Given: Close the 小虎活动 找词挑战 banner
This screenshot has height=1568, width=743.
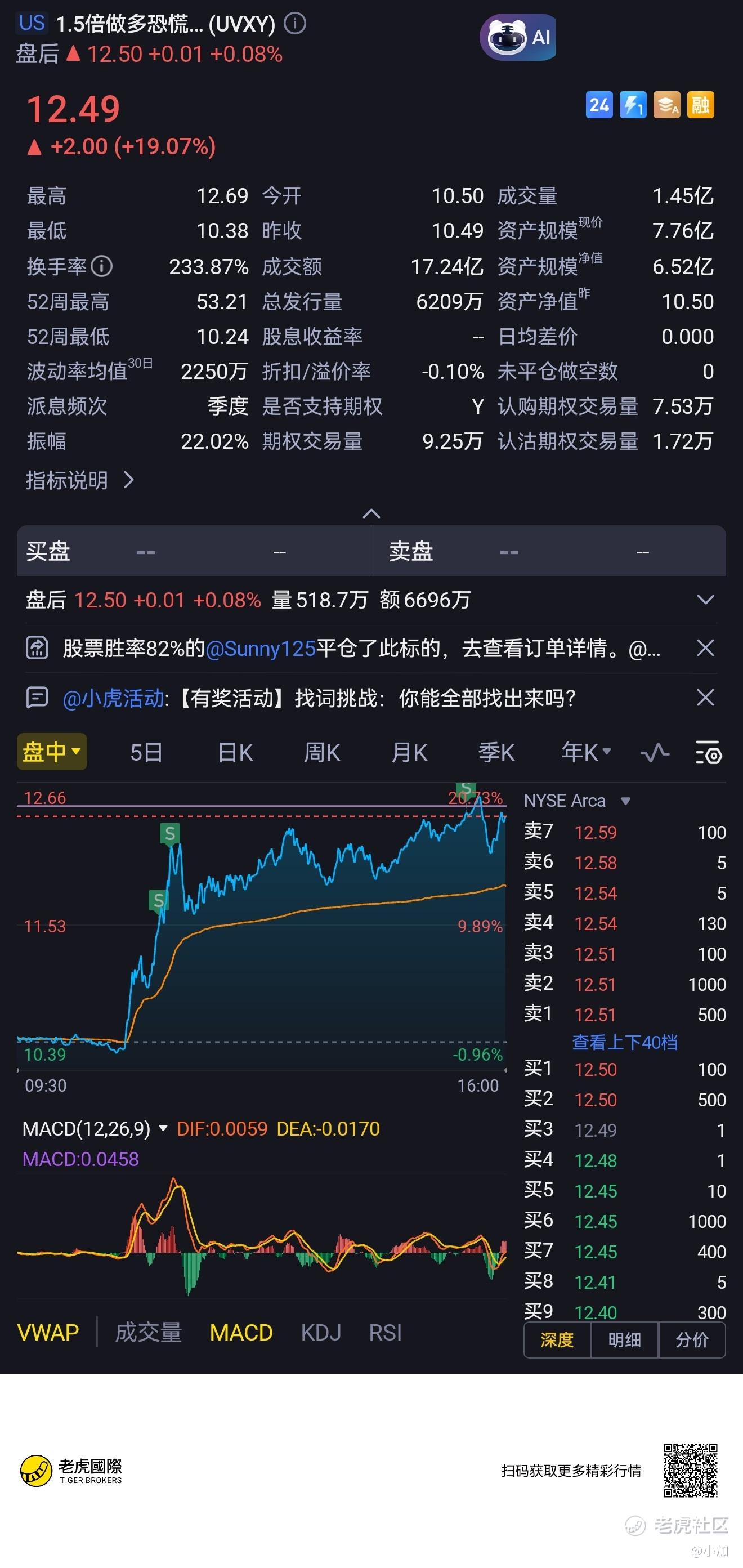Looking at the screenshot, I should tap(705, 698).
